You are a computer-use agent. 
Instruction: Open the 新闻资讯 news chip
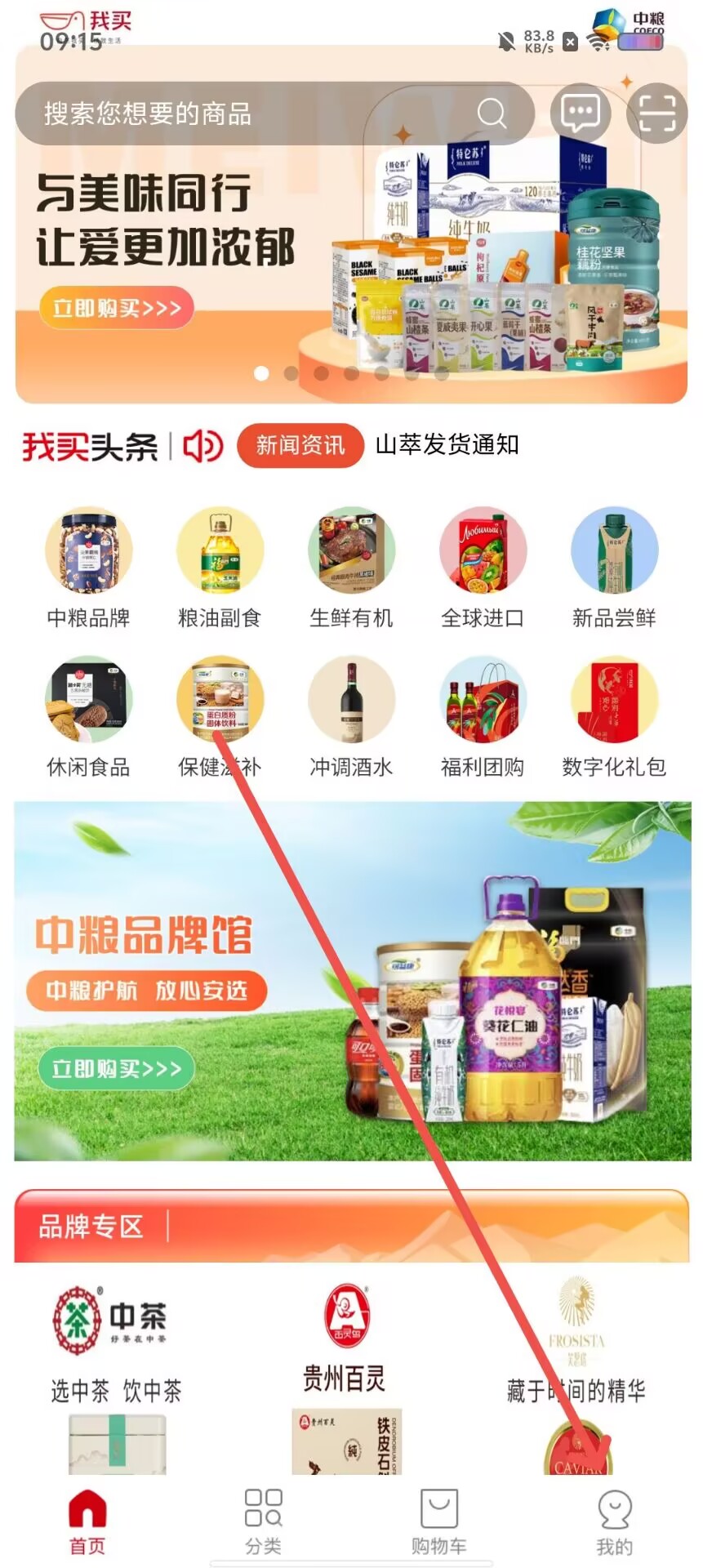(300, 445)
